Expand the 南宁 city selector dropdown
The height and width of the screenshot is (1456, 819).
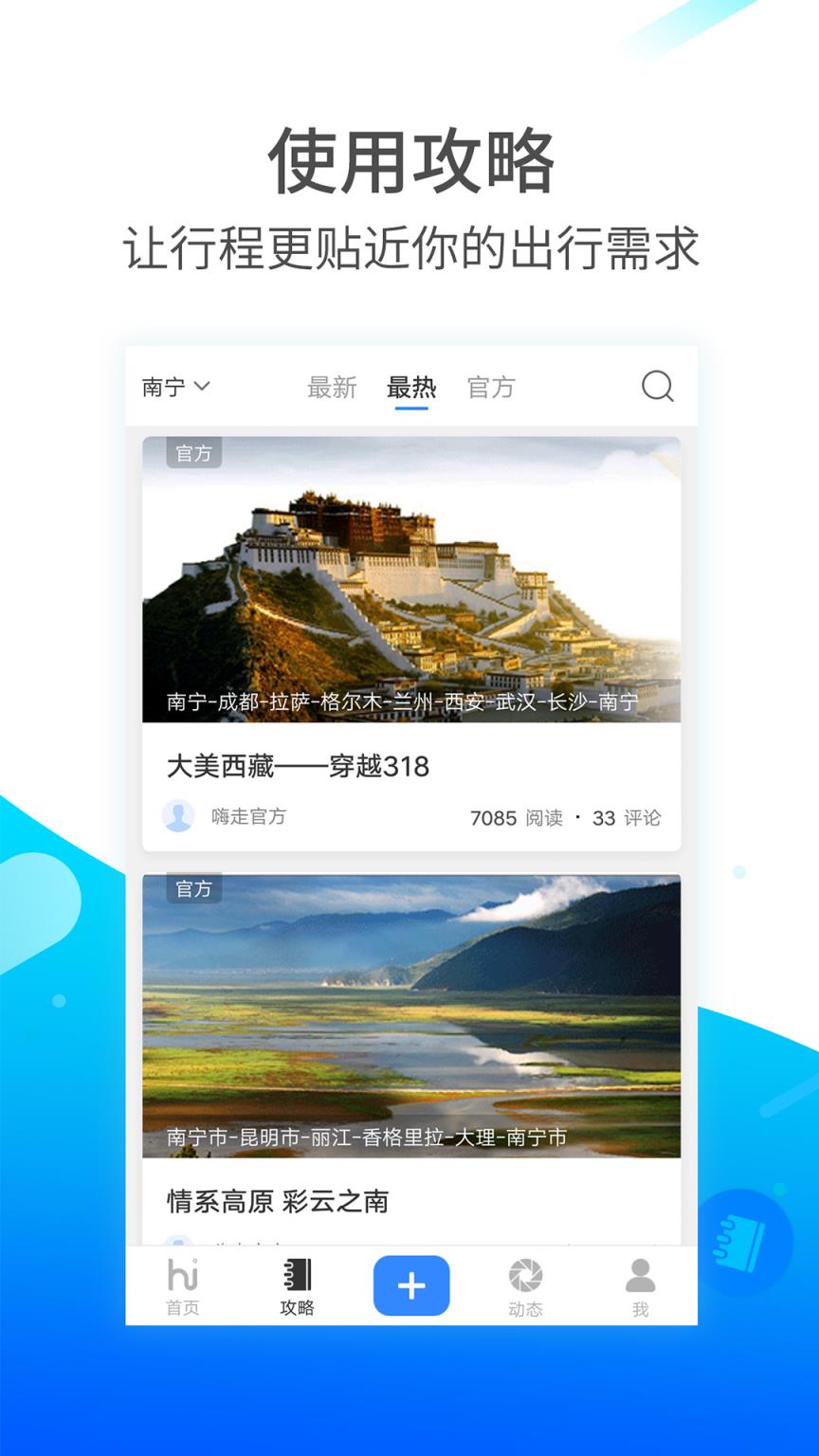176,386
